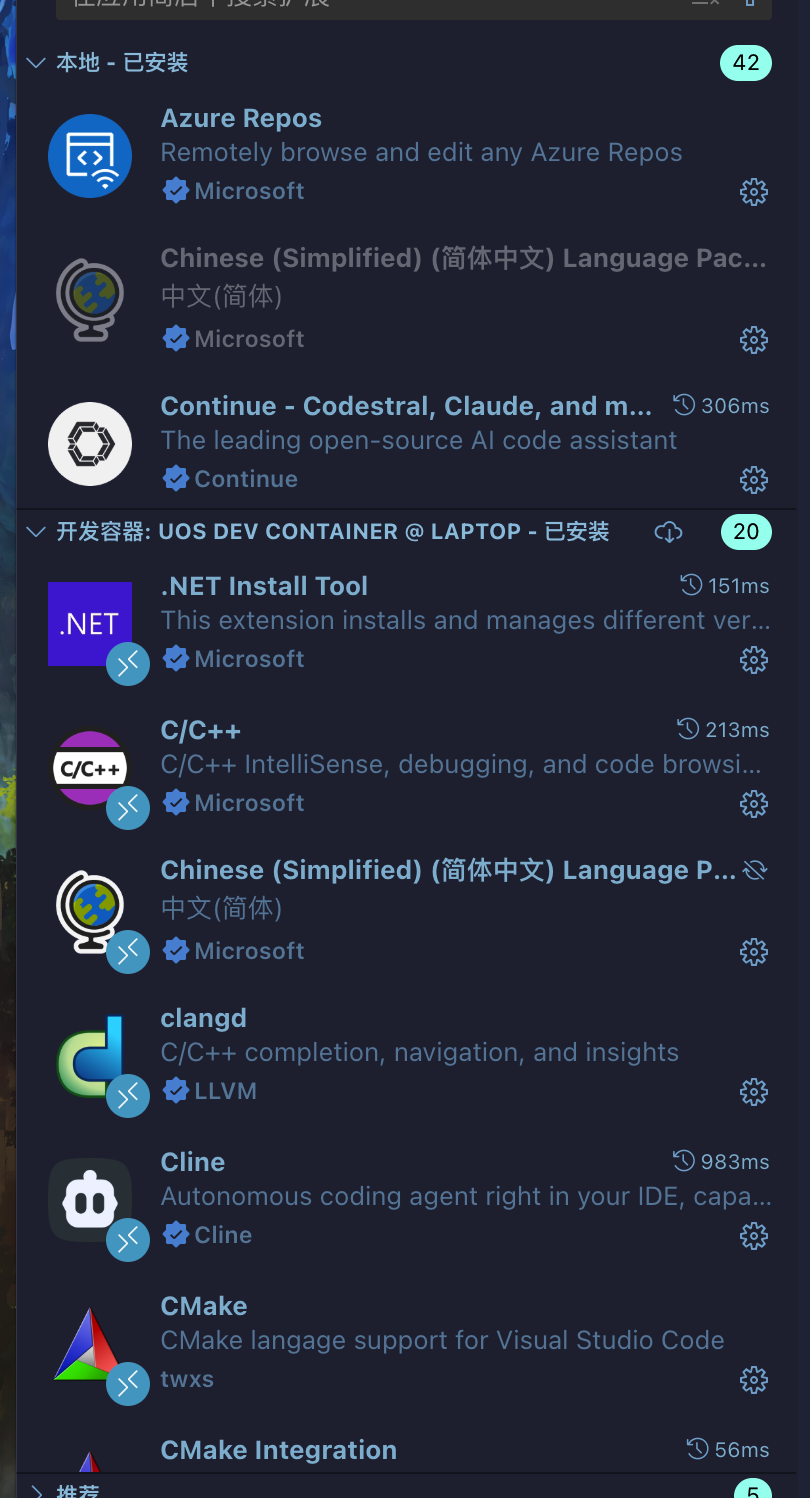Open manage gear for the Continue extension
Viewport: 810px width, 1498px height.
(x=753, y=480)
